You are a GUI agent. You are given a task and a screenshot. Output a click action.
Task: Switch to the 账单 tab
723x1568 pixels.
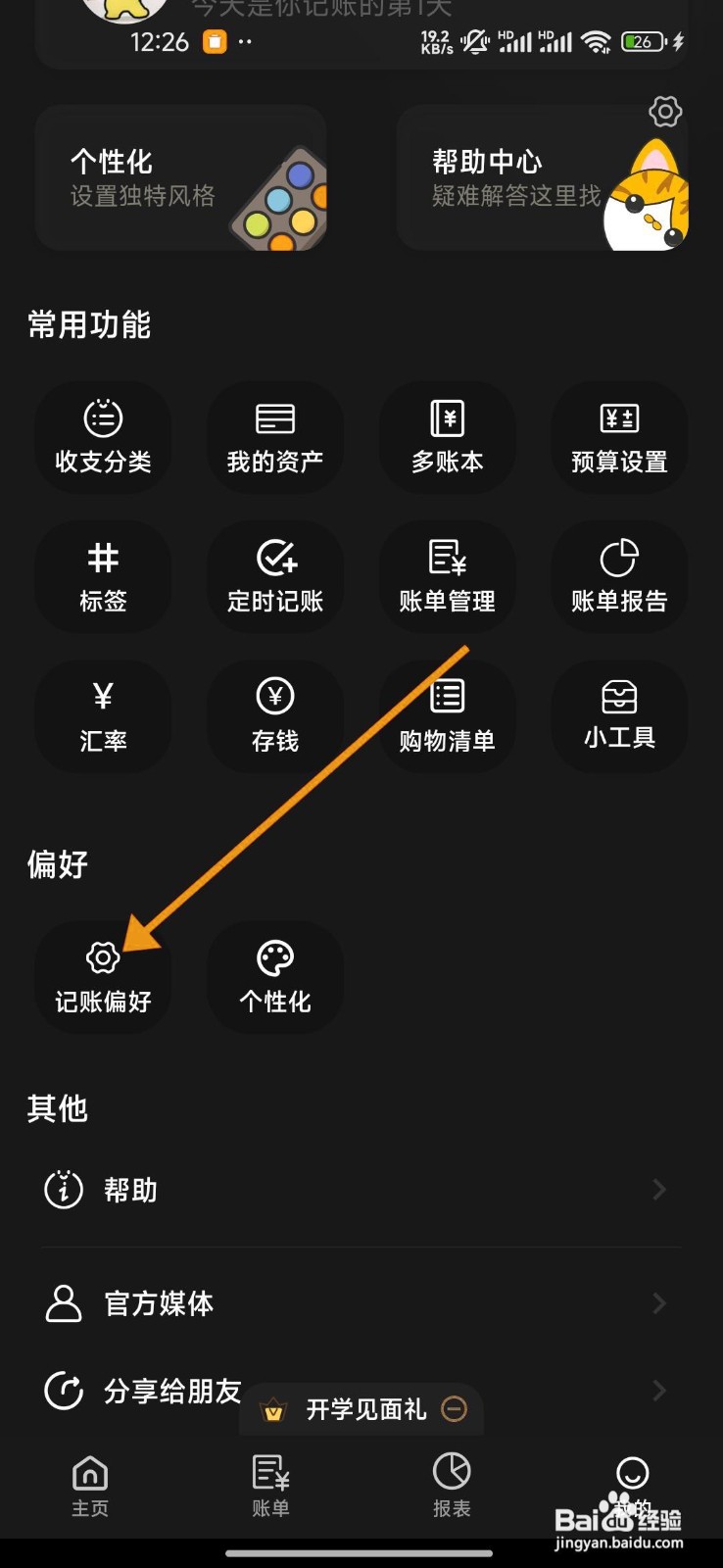point(269,1485)
